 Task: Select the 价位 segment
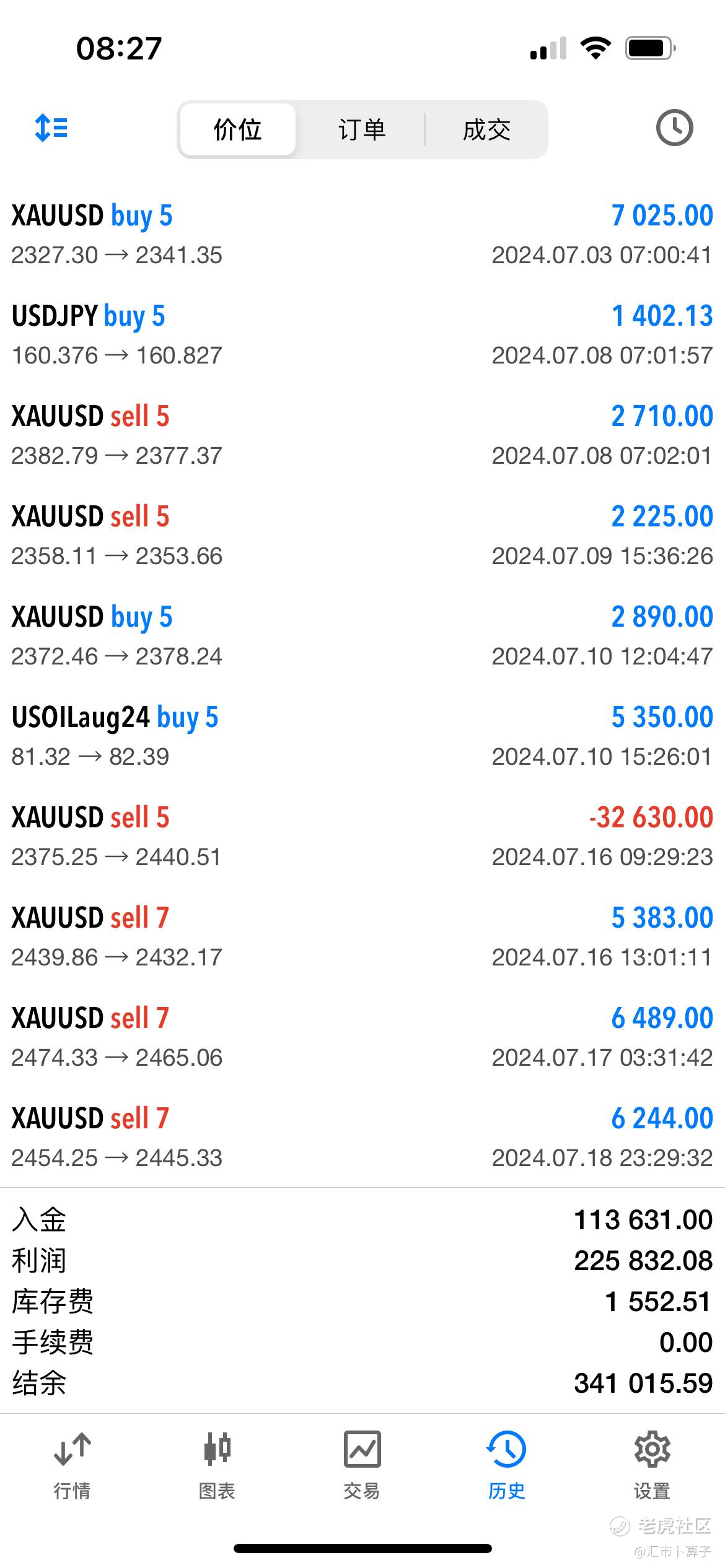tap(237, 129)
